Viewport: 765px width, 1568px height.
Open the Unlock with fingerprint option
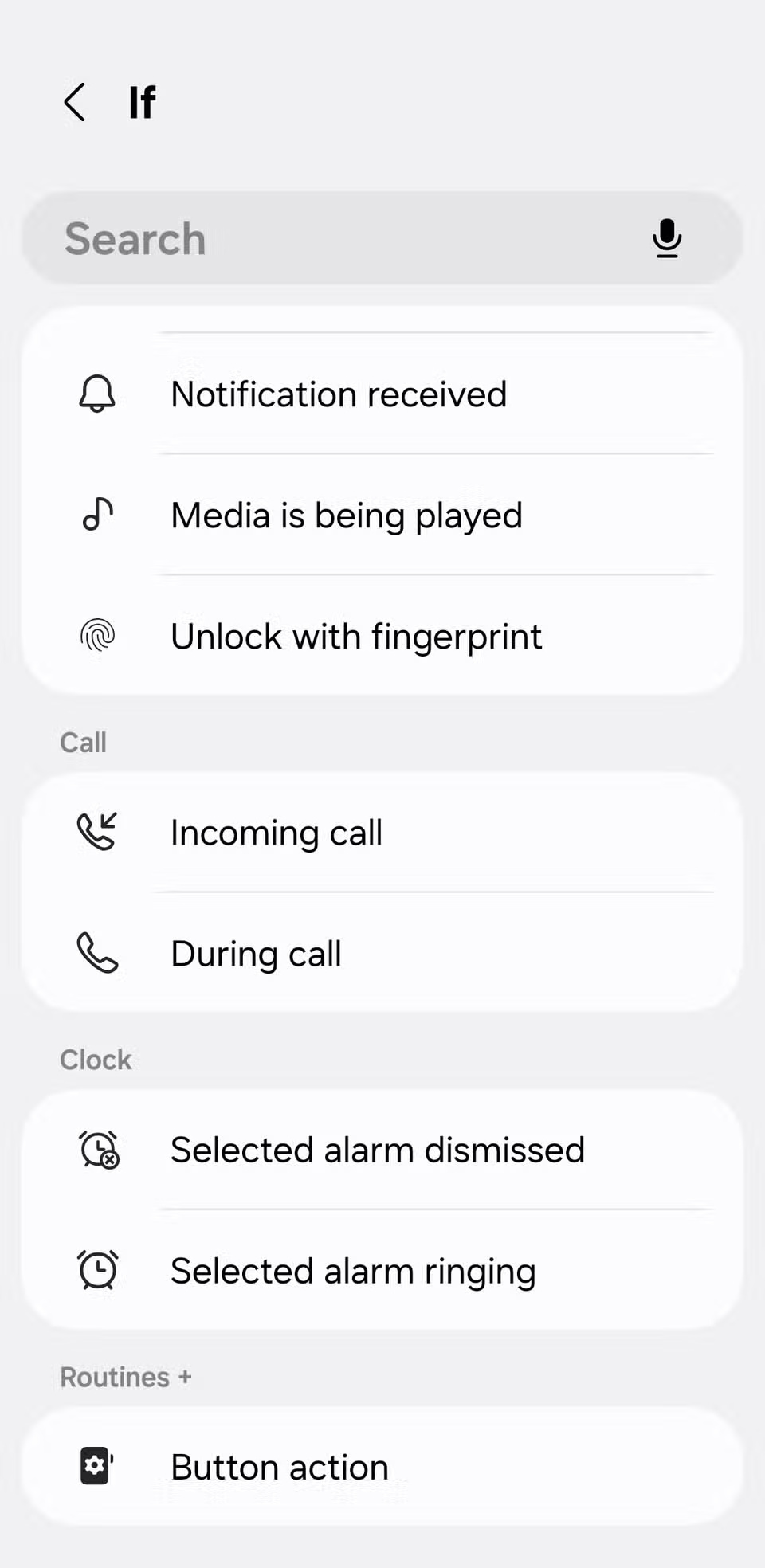356,636
